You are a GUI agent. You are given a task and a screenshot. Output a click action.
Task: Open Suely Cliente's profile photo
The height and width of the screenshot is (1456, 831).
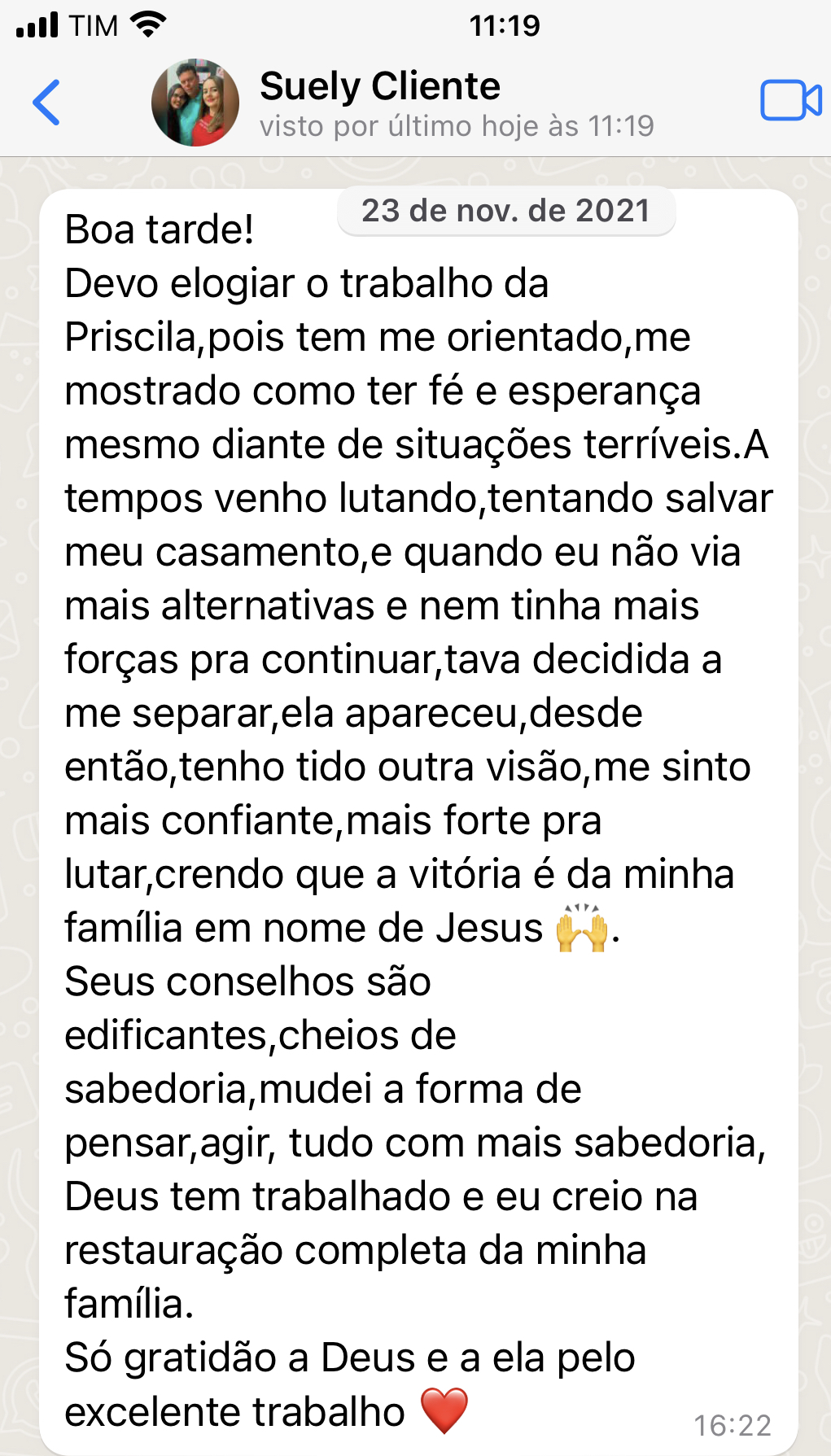coord(195,103)
